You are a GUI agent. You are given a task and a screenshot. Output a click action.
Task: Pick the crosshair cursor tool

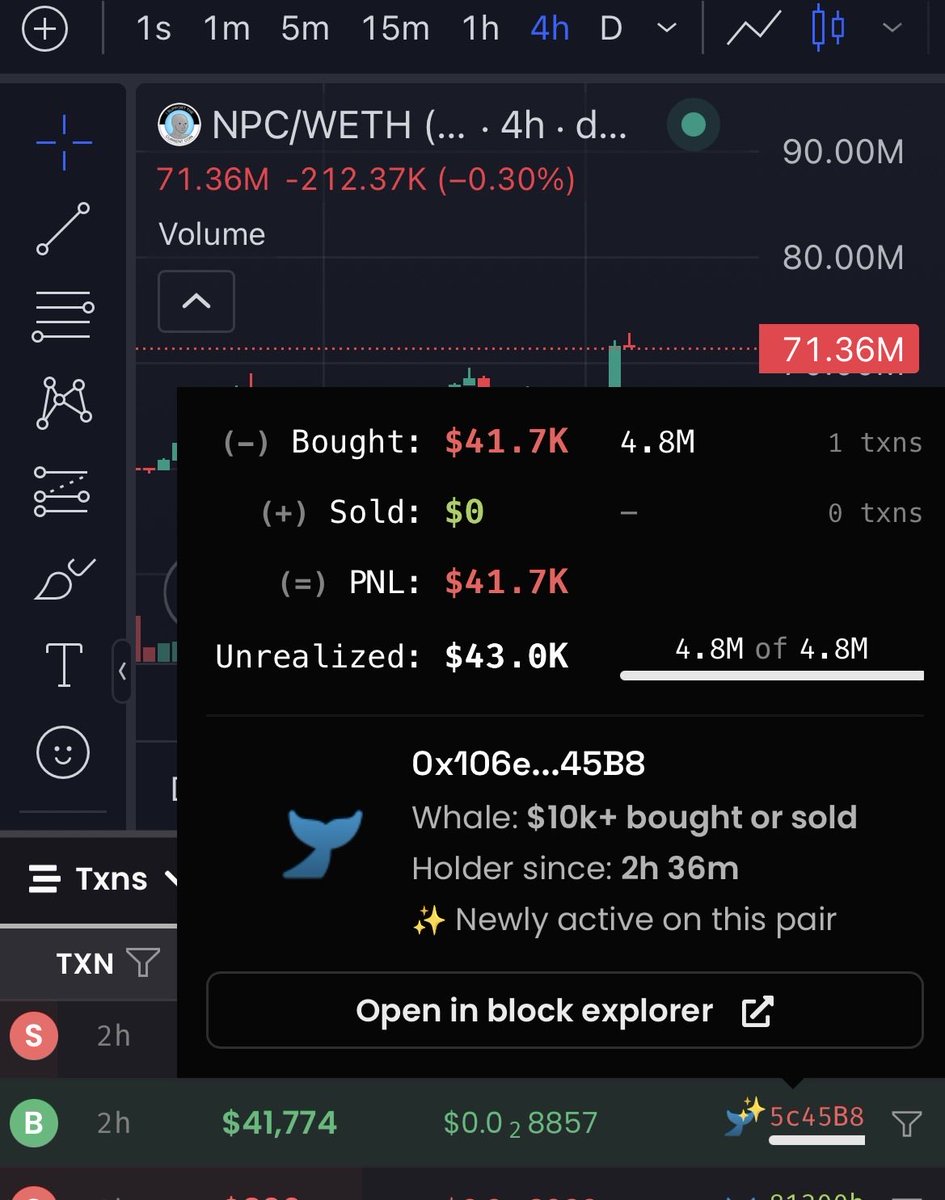coord(64,142)
